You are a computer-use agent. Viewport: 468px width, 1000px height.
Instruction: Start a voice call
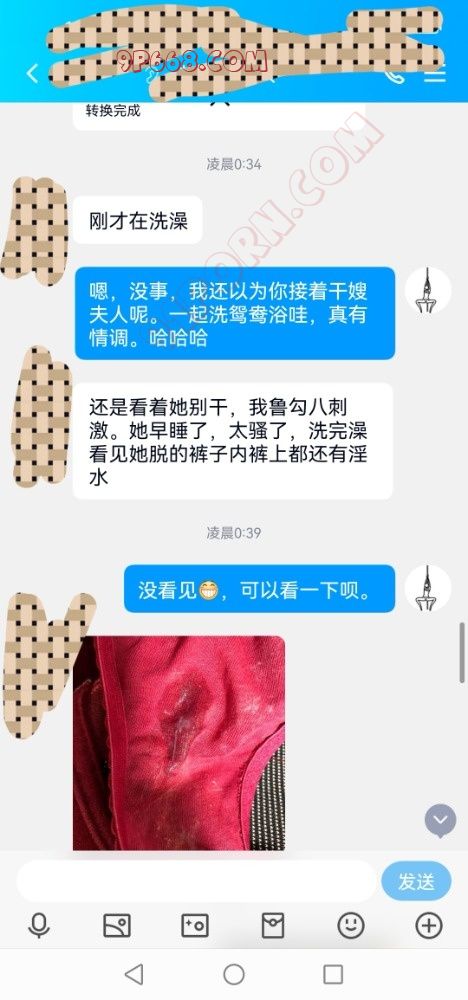[x=396, y=73]
